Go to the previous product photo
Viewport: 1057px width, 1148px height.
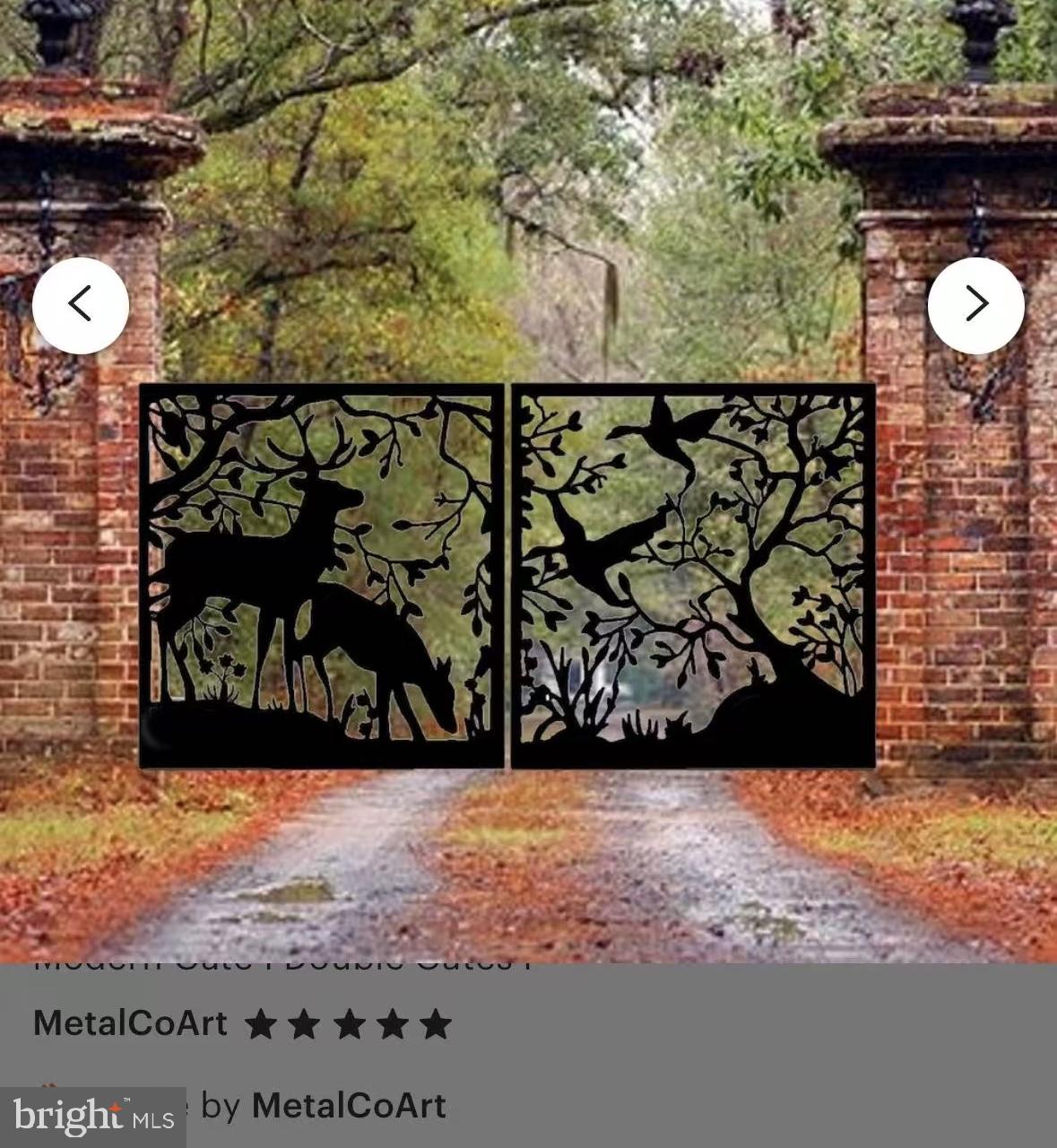click(x=81, y=305)
